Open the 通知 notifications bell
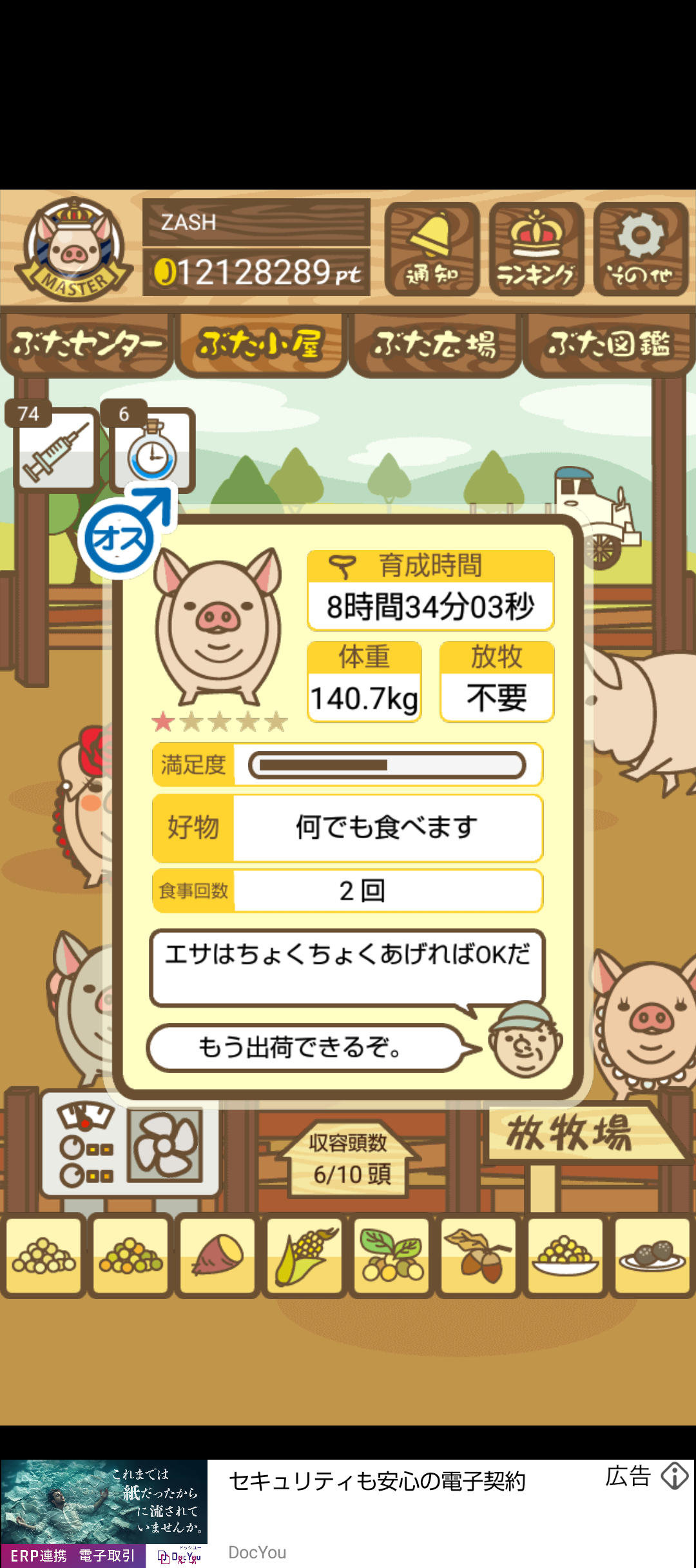Viewport: 696px width, 1568px height. tap(432, 249)
